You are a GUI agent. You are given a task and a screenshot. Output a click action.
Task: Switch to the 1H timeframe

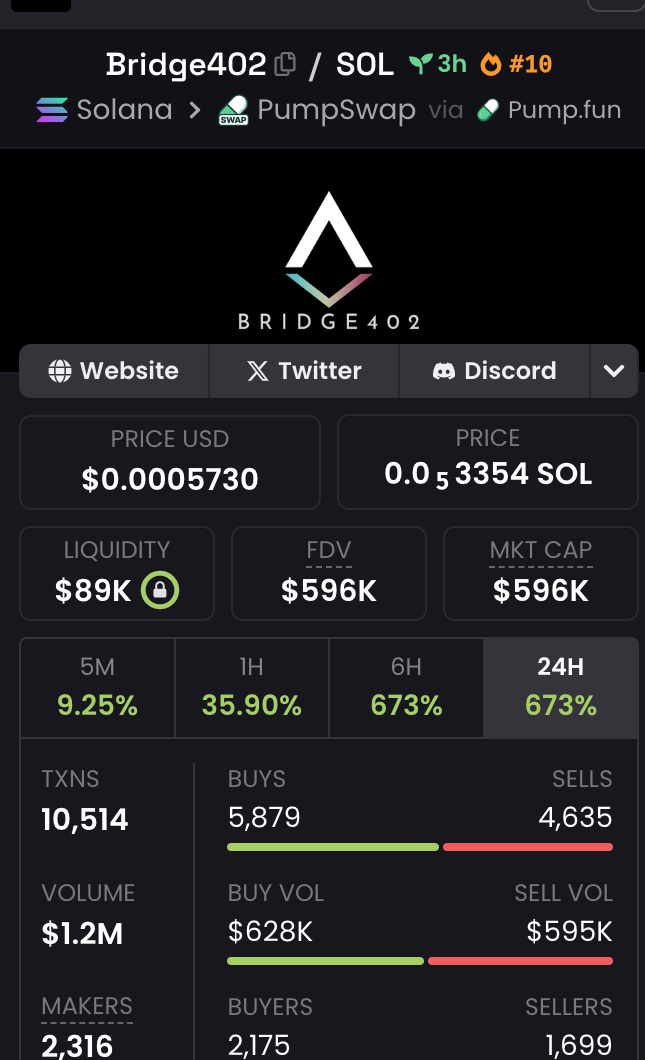click(x=252, y=688)
